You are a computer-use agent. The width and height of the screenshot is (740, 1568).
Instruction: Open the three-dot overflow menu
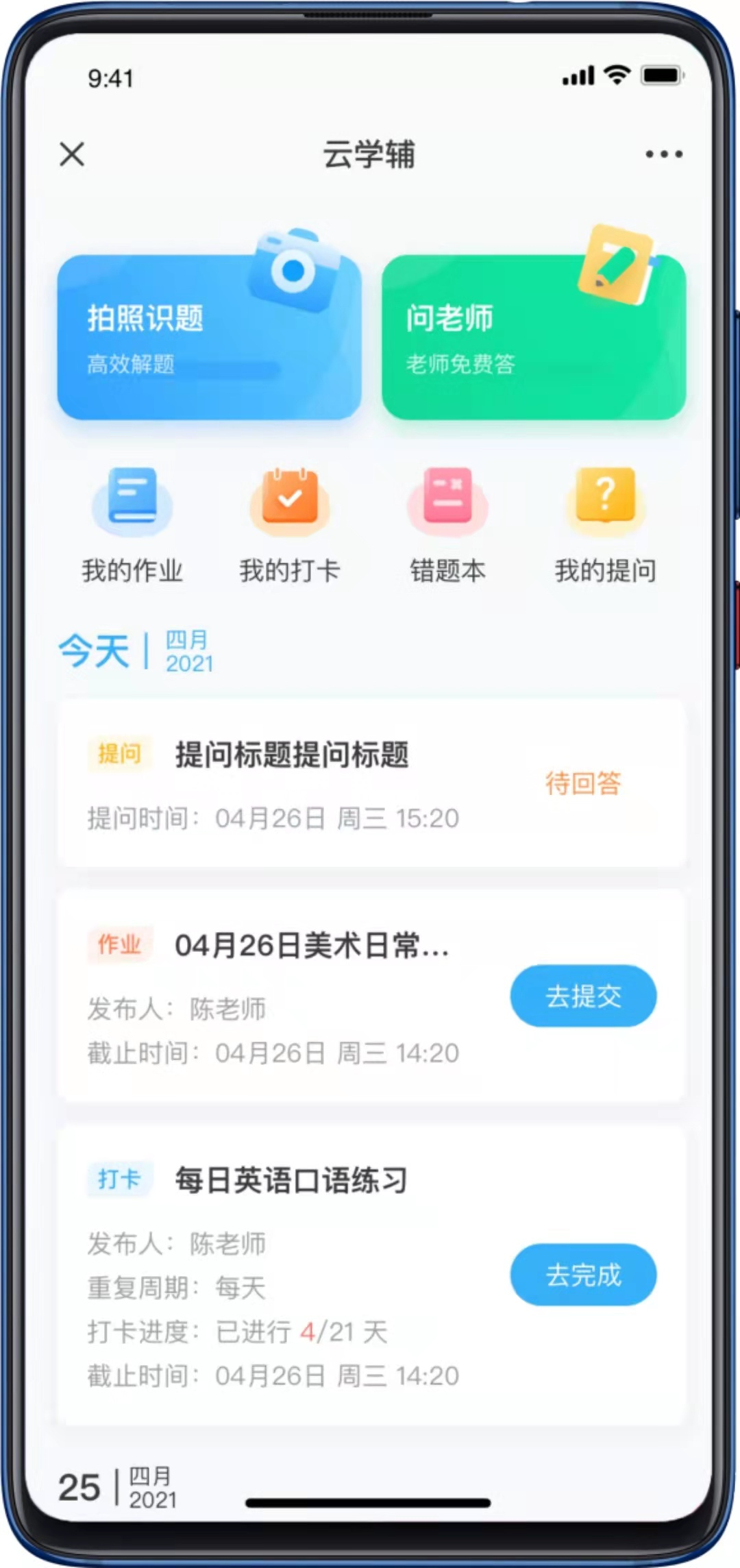(663, 154)
